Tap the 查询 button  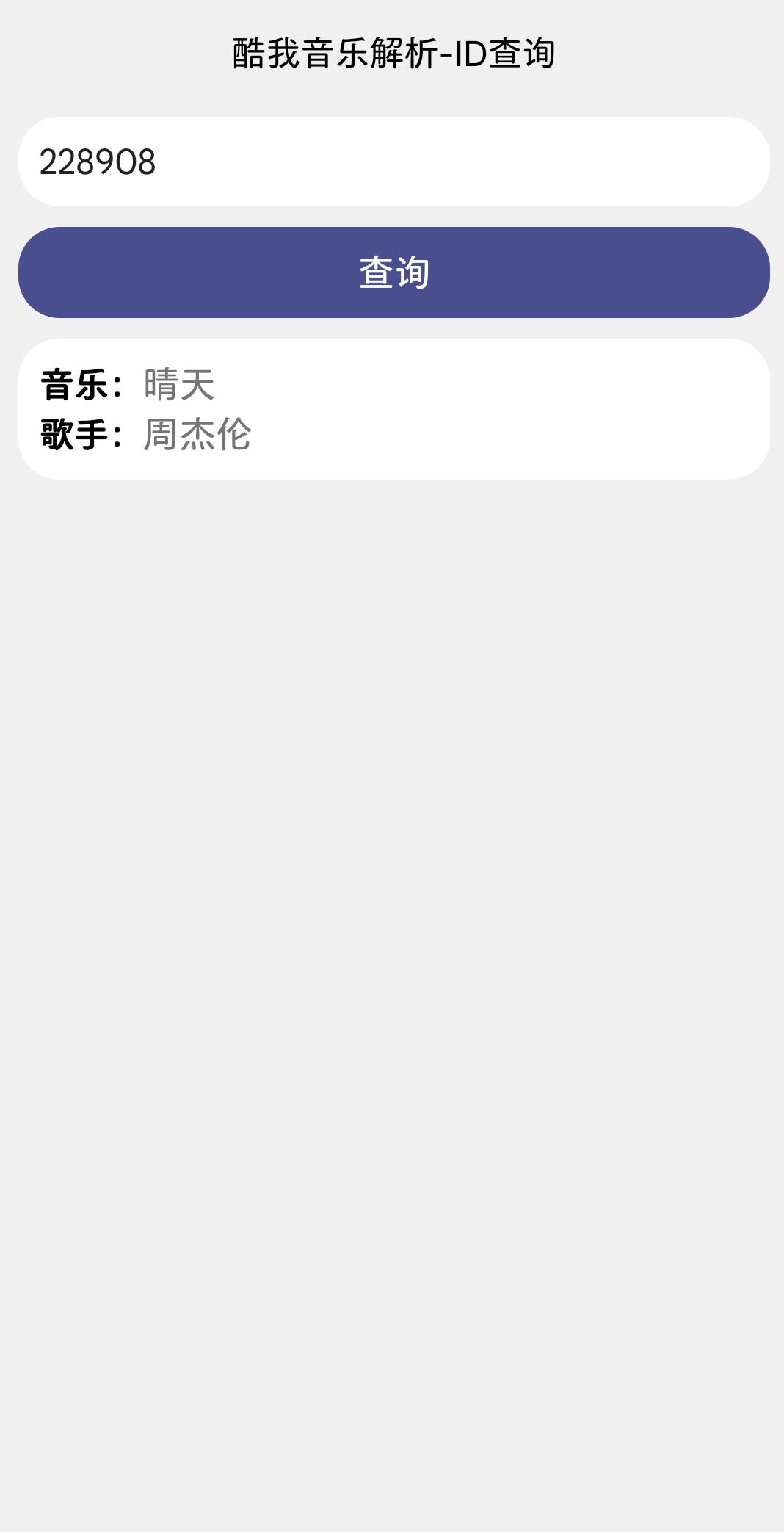393,272
